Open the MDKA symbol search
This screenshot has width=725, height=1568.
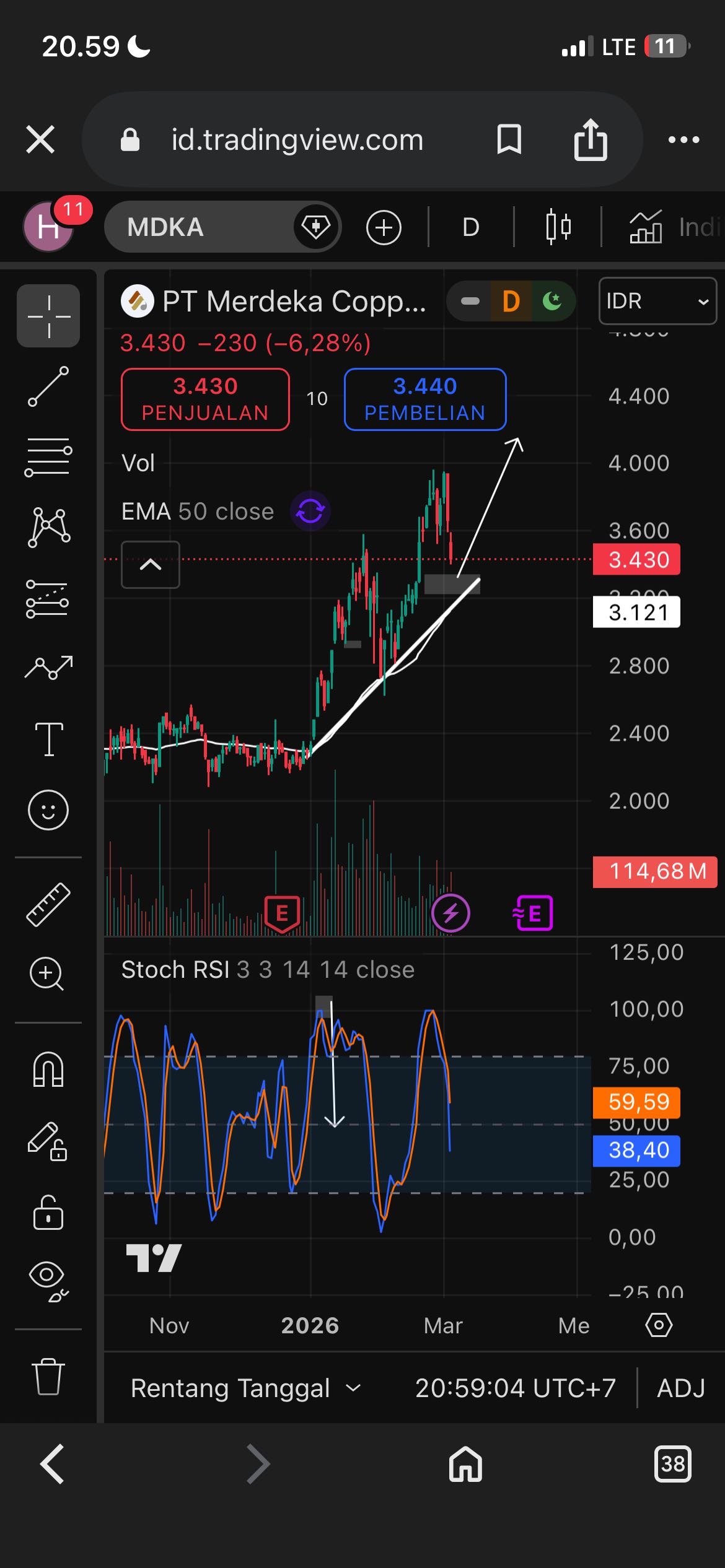point(198,227)
